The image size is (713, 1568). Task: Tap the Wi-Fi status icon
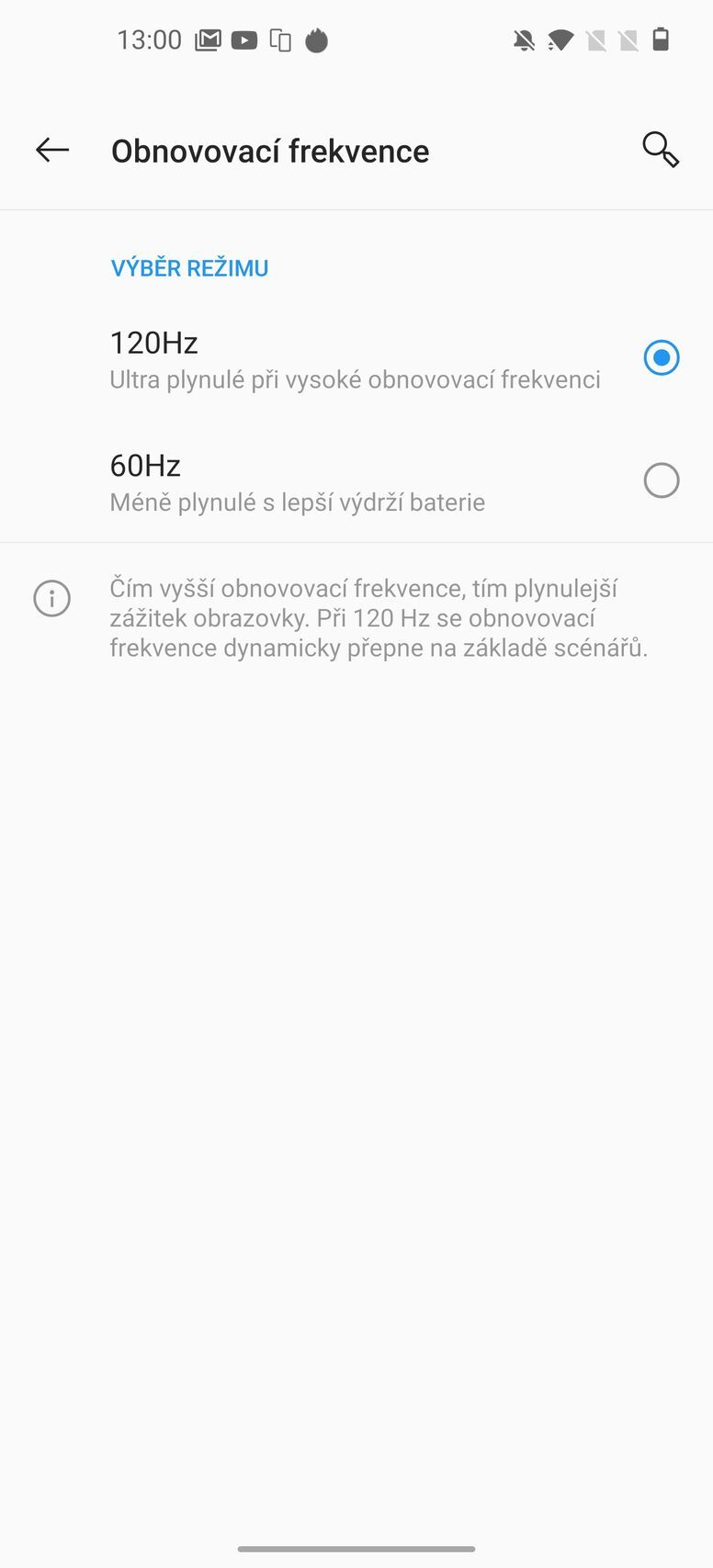[560, 39]
